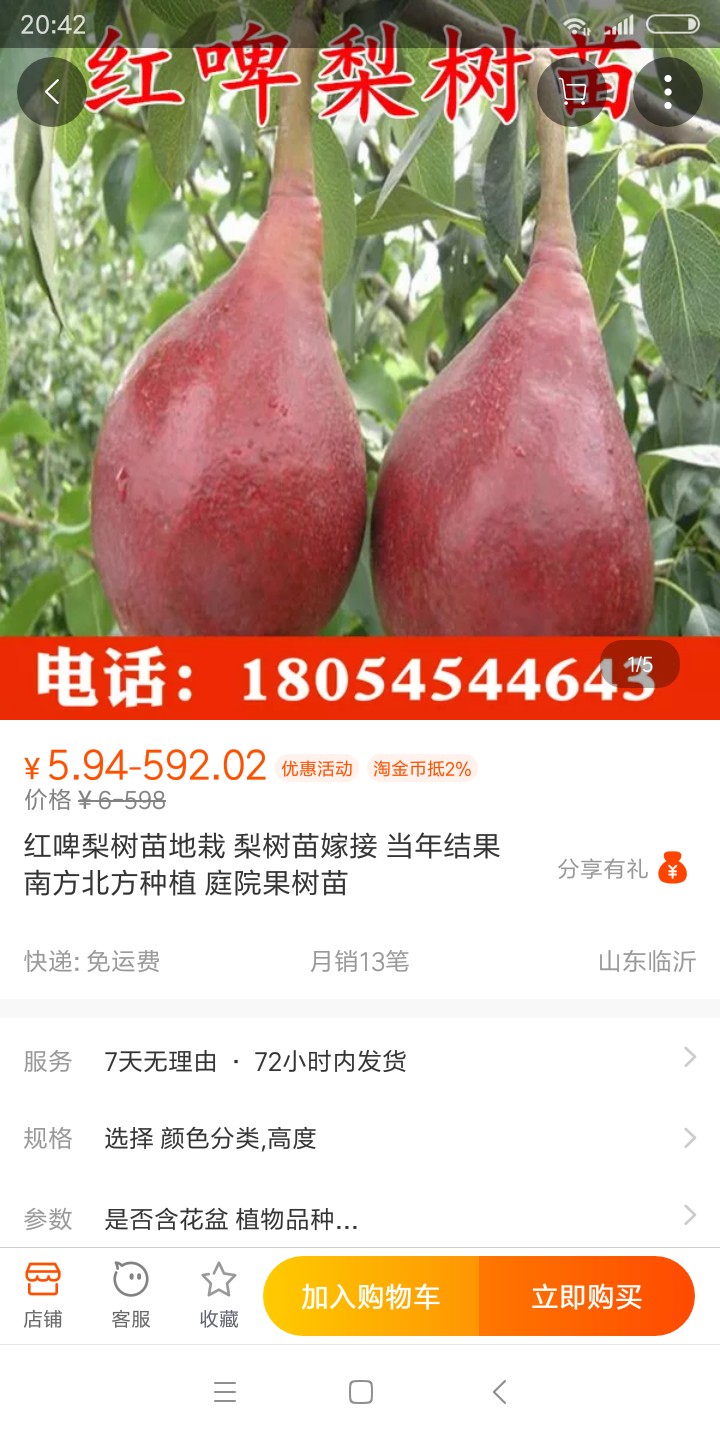This screenshot has height=1440, width=720.
Task: Tap 立即购买 to buy now
Action: (587, 1297)
